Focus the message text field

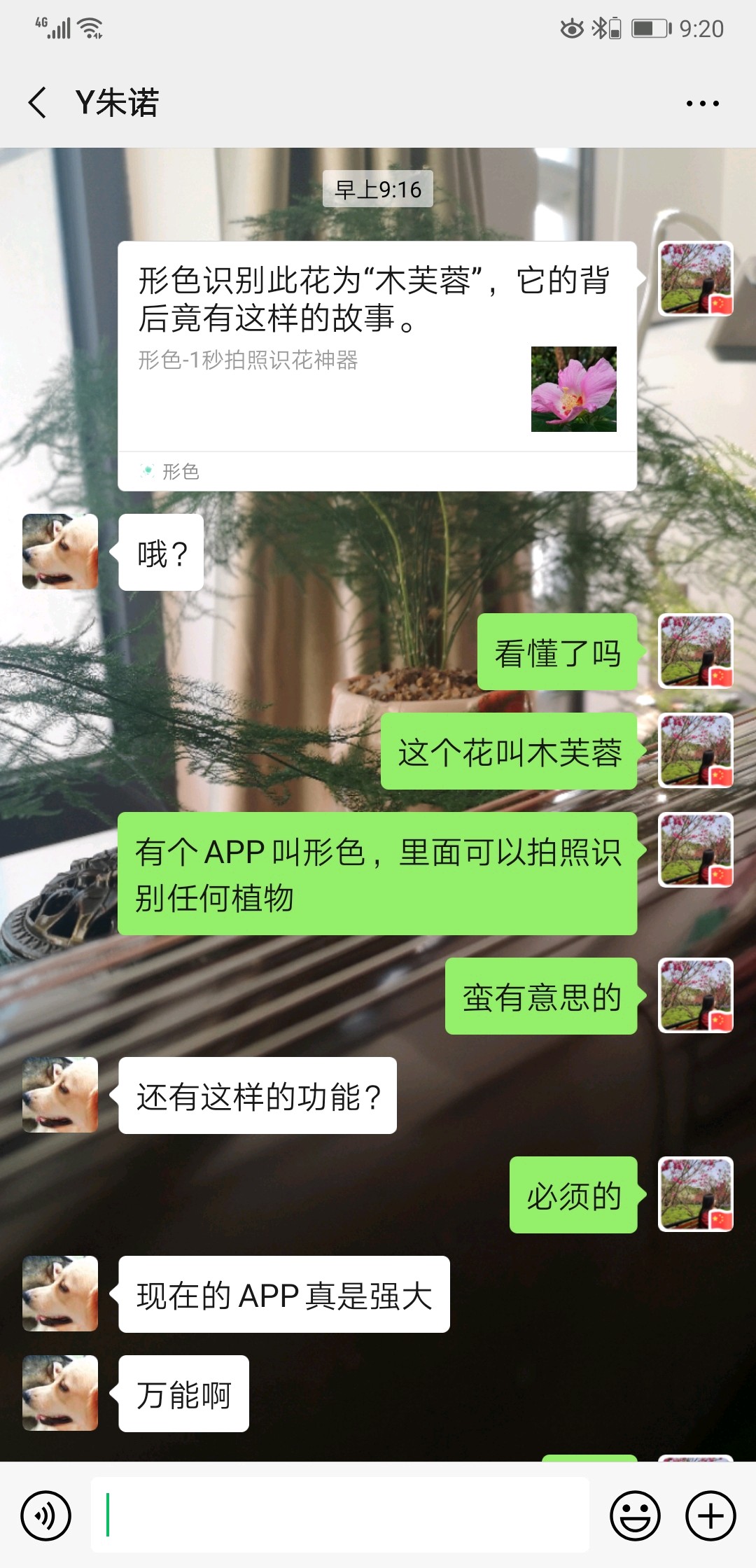(340, 1515)
